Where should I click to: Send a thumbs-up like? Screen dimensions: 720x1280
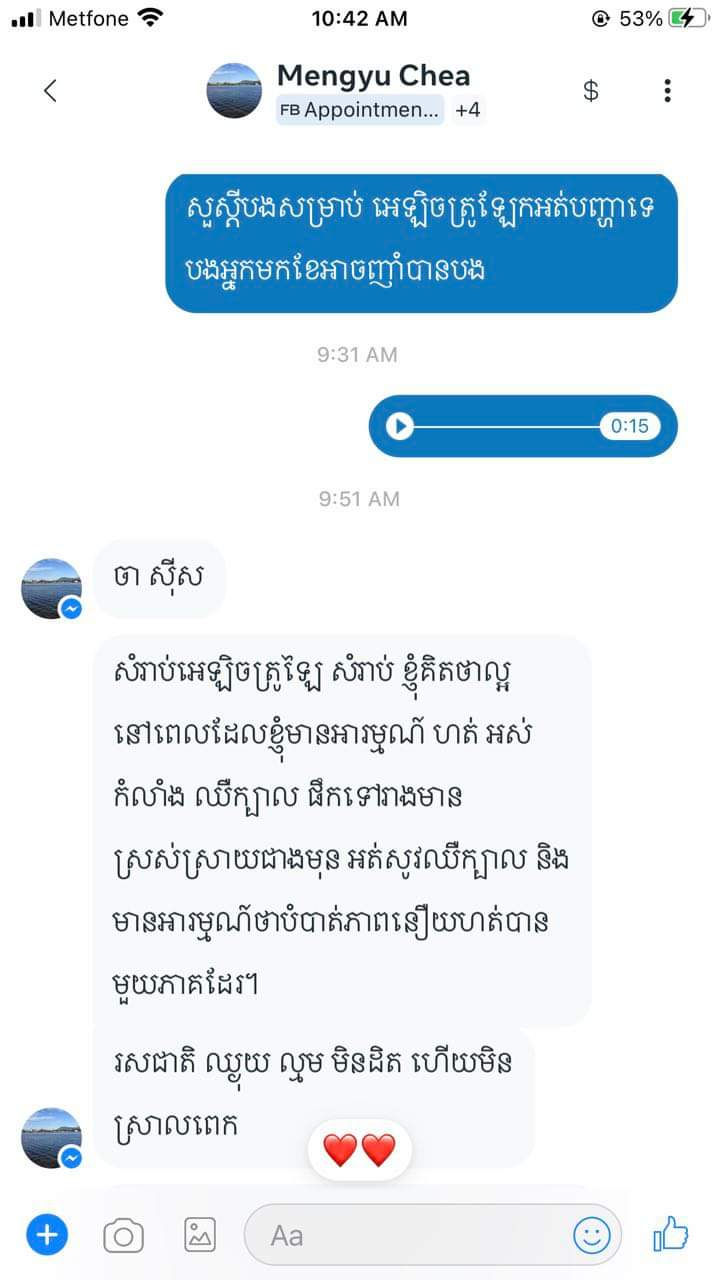click(671, 1236)
